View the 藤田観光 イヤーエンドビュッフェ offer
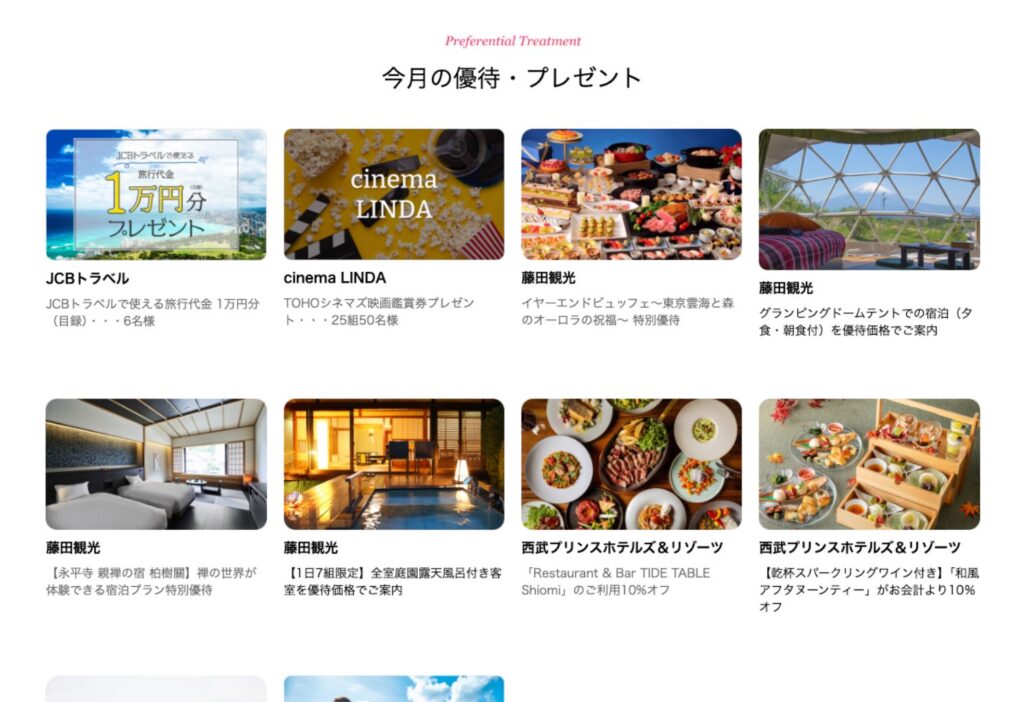Viewport: 1024px width, 702px height. (x=631, y=195)
